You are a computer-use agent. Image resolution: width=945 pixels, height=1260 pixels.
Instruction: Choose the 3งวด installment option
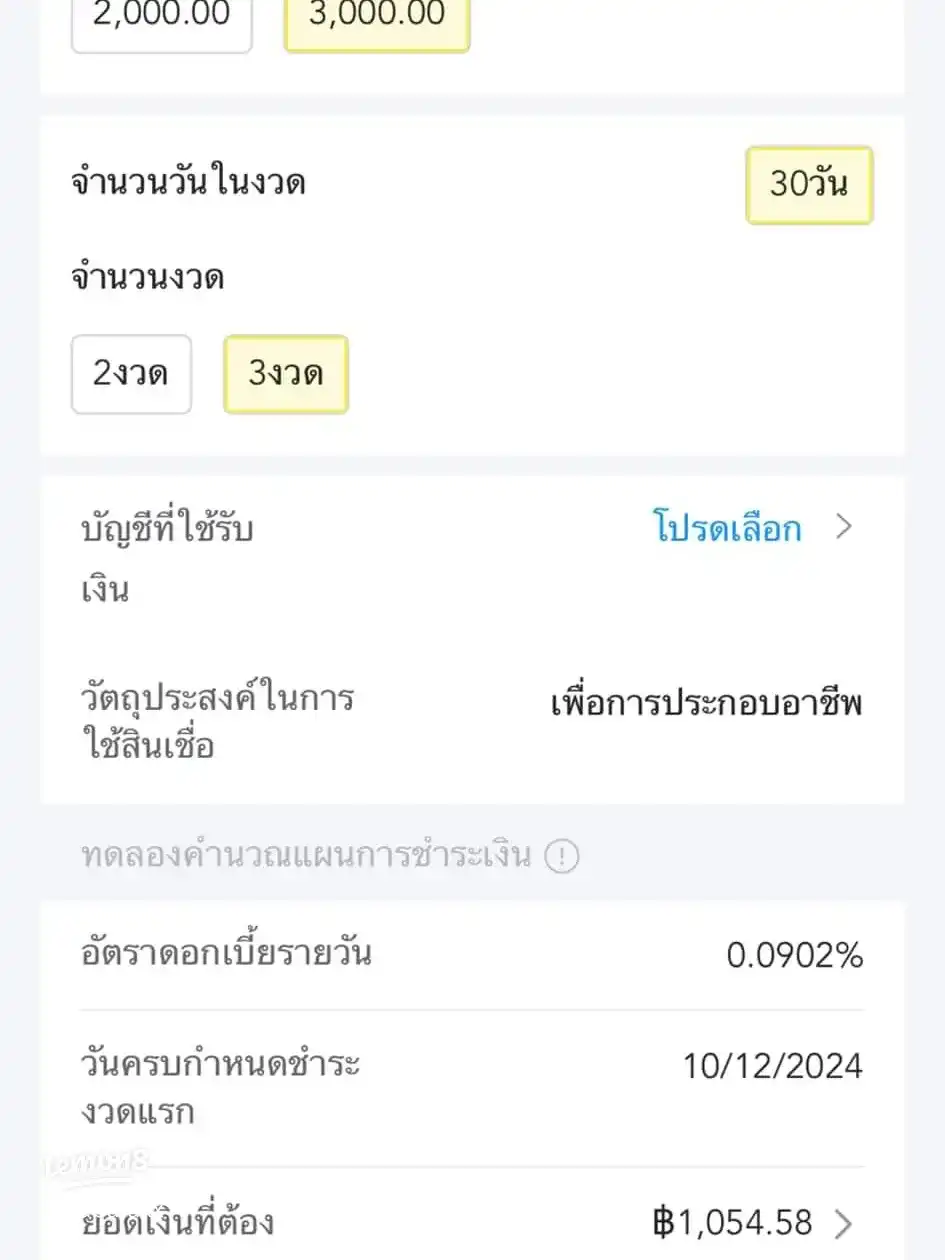point(285,373)
